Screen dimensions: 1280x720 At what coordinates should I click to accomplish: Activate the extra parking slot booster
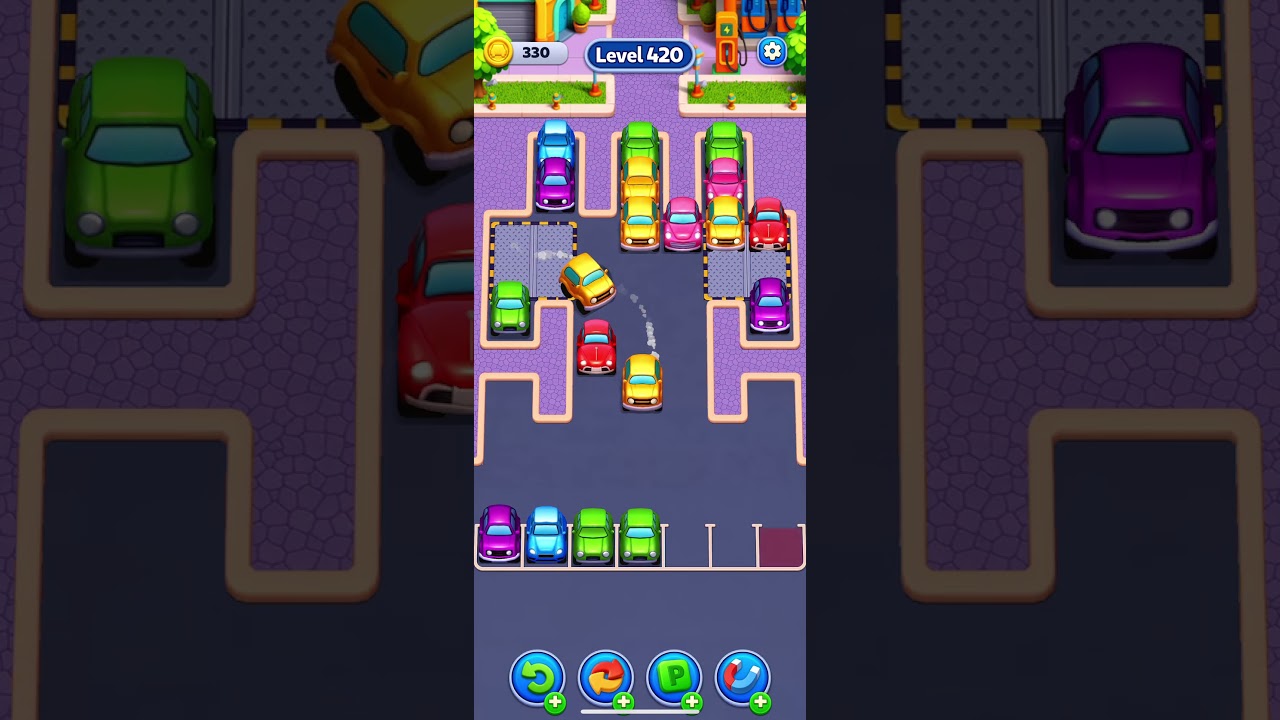pos(675,679)
